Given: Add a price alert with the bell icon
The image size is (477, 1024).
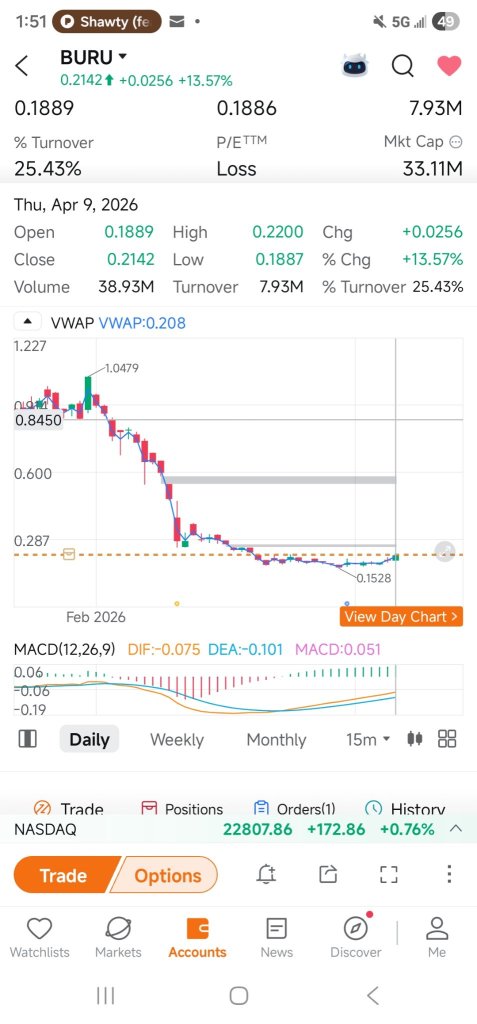Looking at the screenshot, I should pyautogui.click(x=267, y=874).
